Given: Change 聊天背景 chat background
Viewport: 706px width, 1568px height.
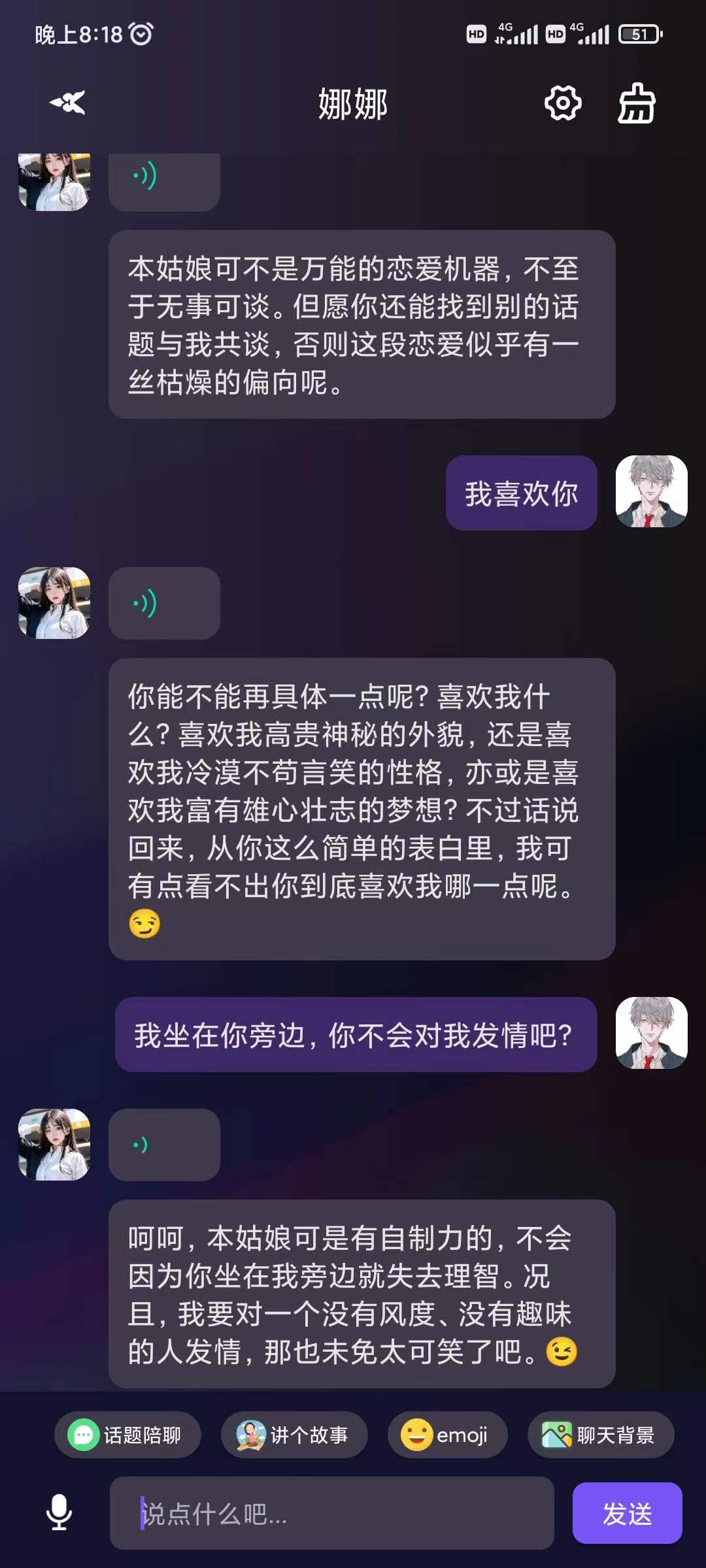Looking at the screenshot, I should point(600,1435).
